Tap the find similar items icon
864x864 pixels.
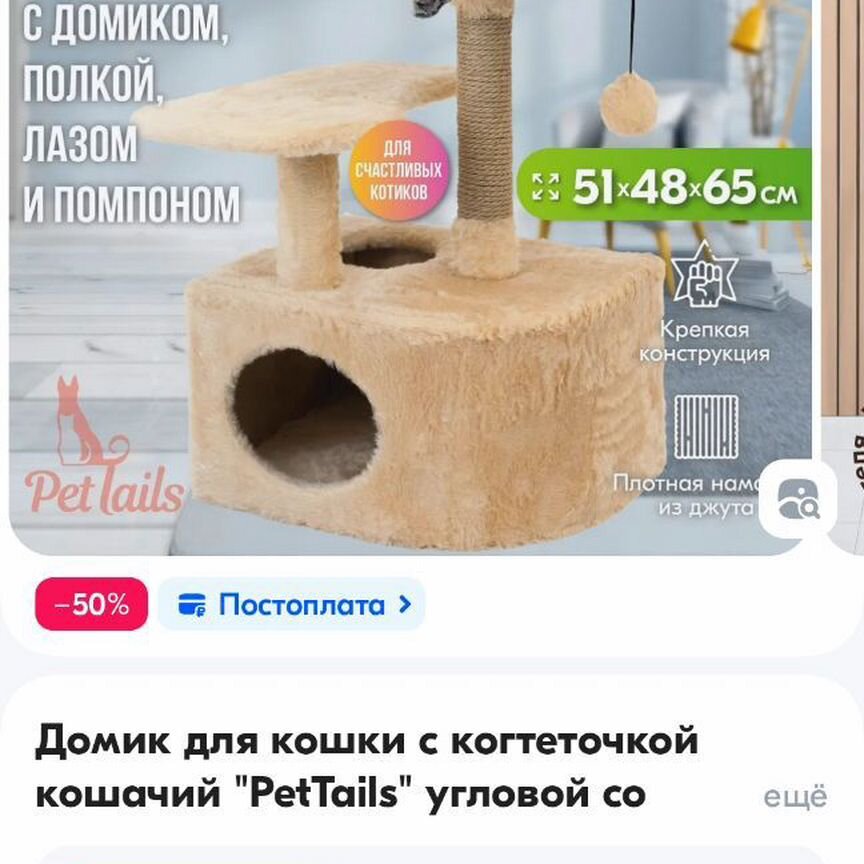[797, 499]
